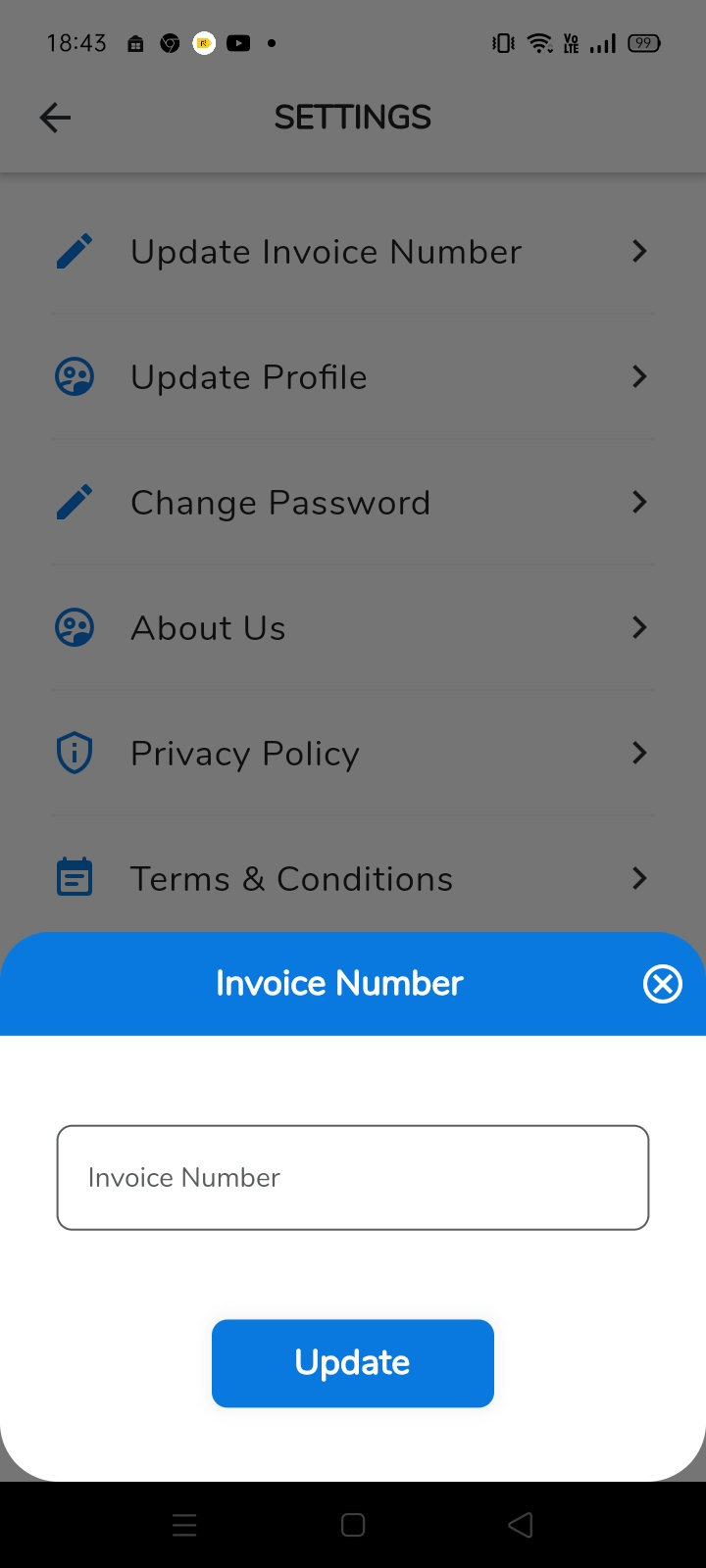View the Privacy Policy
This screenshot has height=1568, width=706.
(x=353, y=754)
